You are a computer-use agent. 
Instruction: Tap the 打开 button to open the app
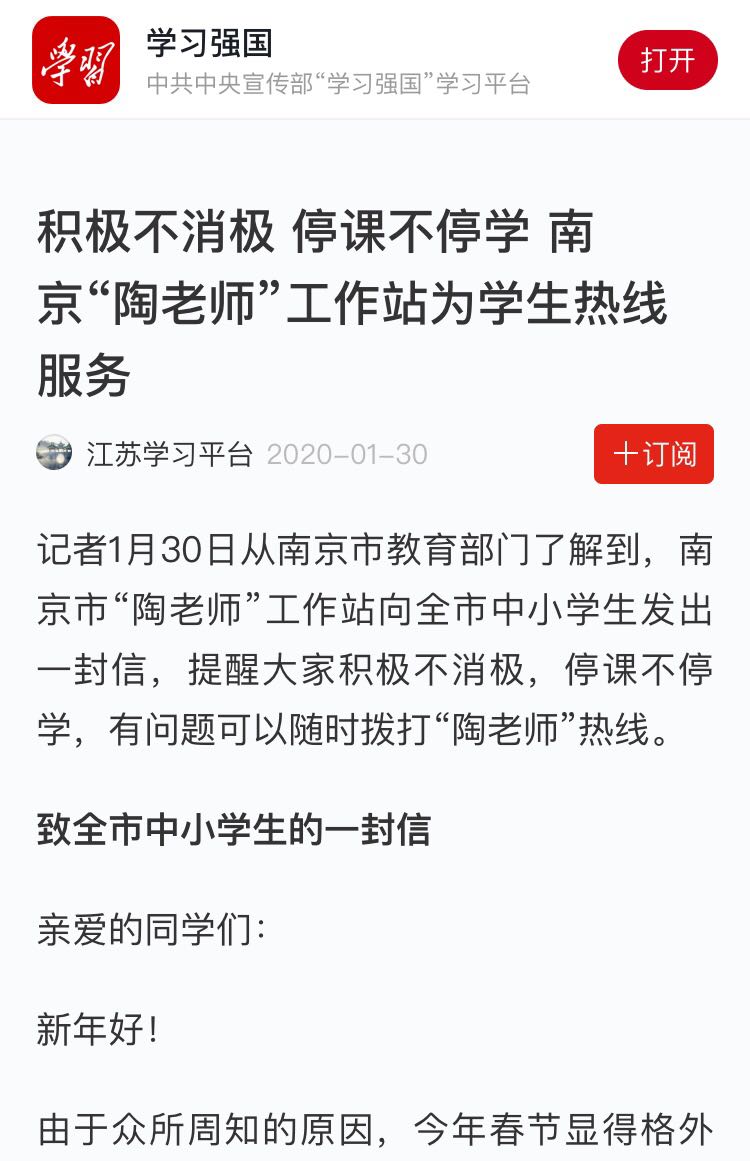pos(667,60)
